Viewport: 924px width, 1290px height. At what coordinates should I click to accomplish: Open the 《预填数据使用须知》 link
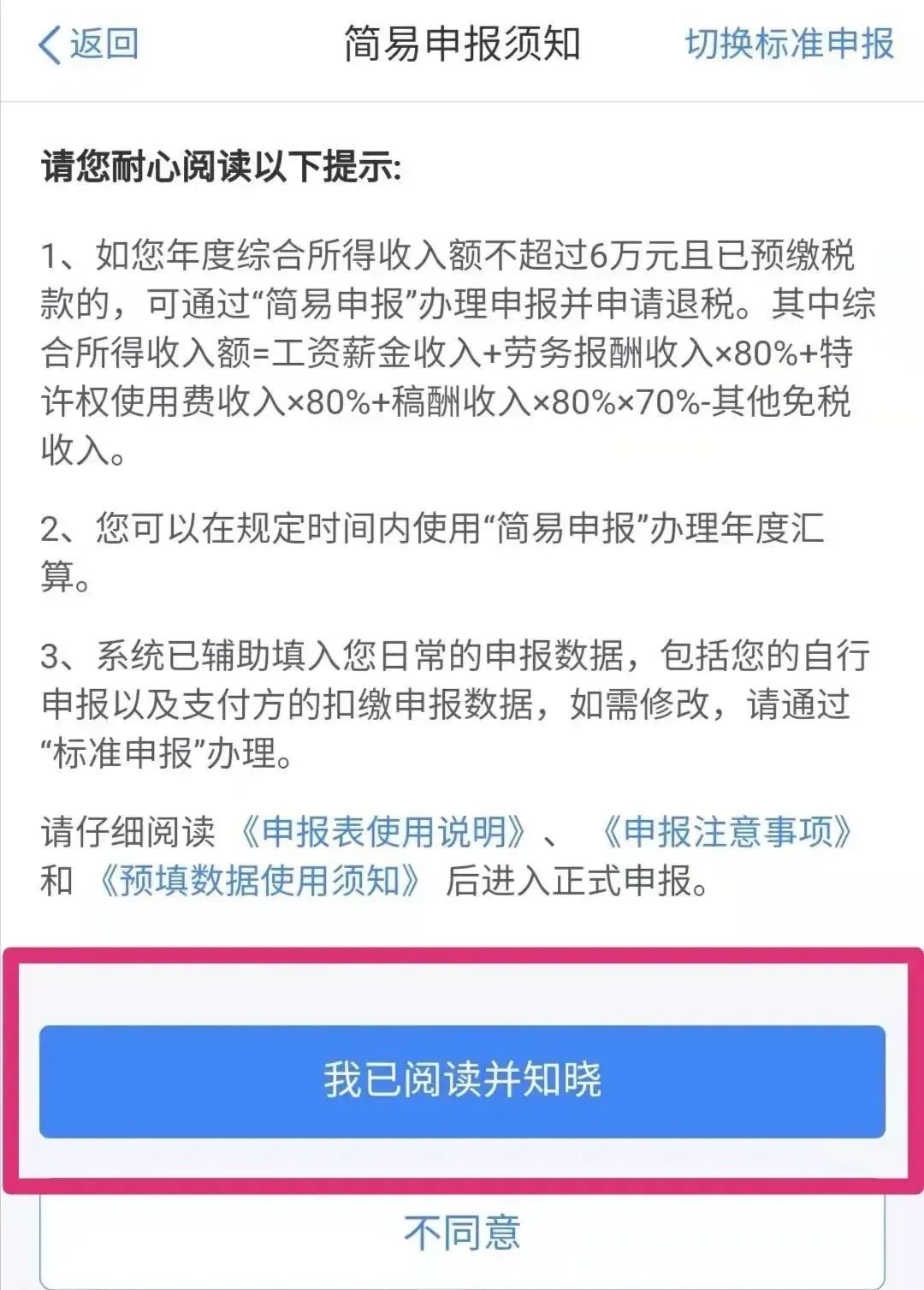260,880
